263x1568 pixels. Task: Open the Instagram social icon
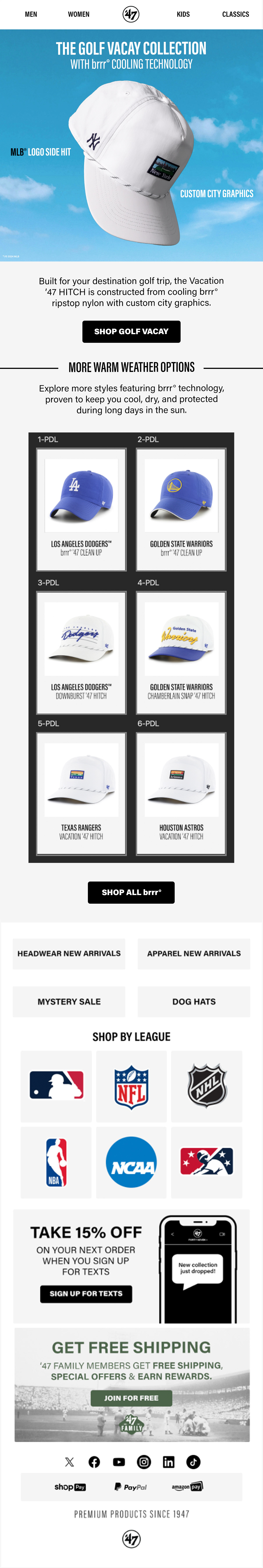[144, 1462]
